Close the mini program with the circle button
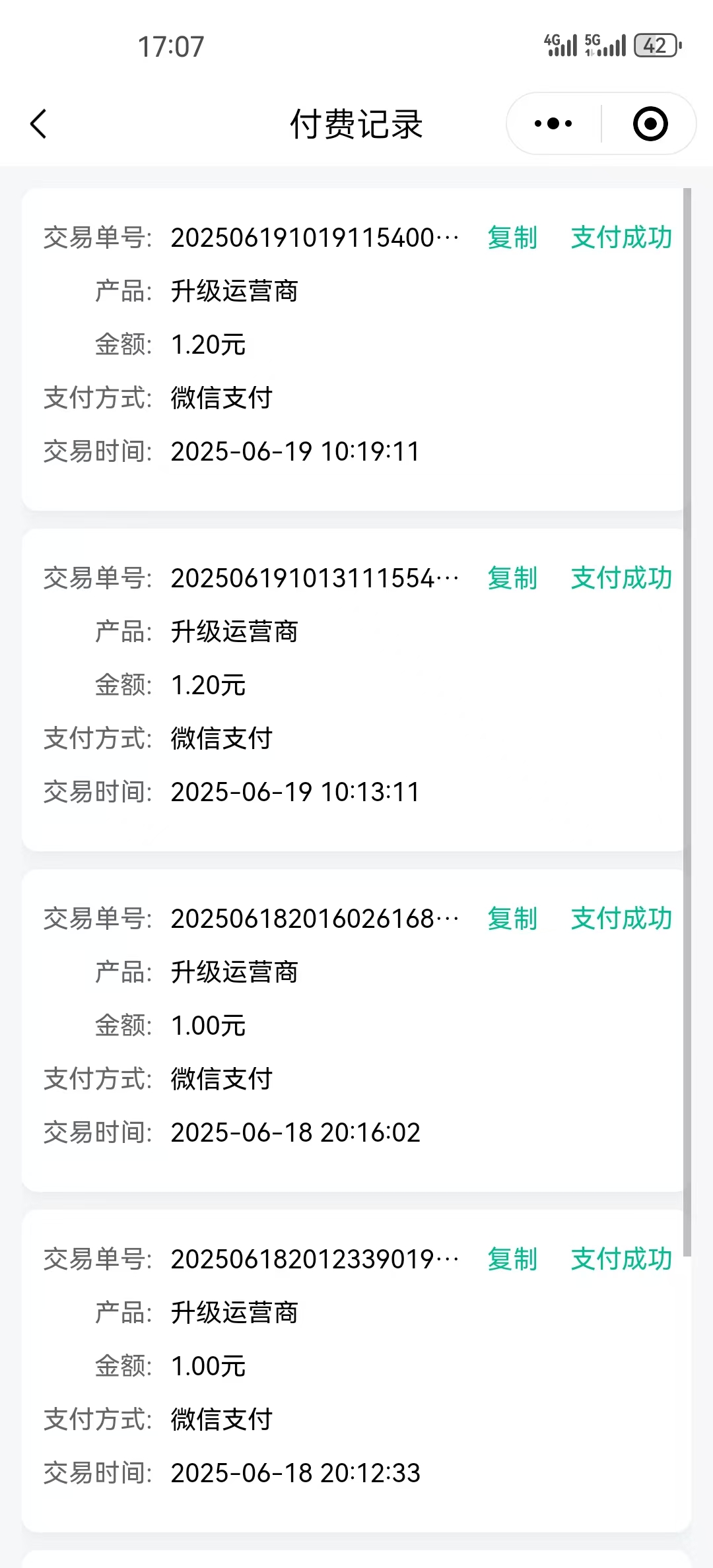Screen dimensions: 713x1568 tap(650, 123)
